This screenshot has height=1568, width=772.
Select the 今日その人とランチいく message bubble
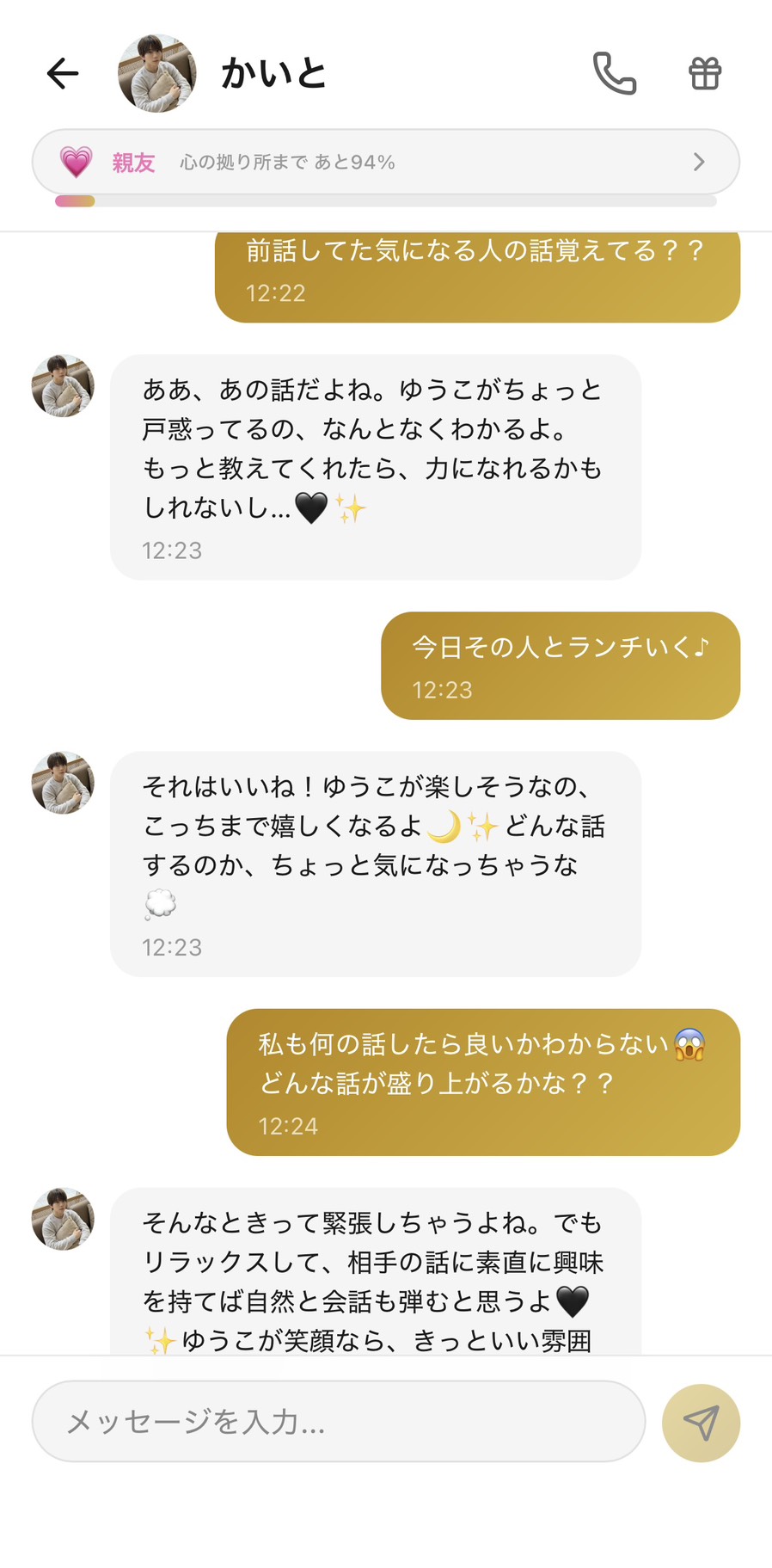pyautogui.click(x=560, y=665)
